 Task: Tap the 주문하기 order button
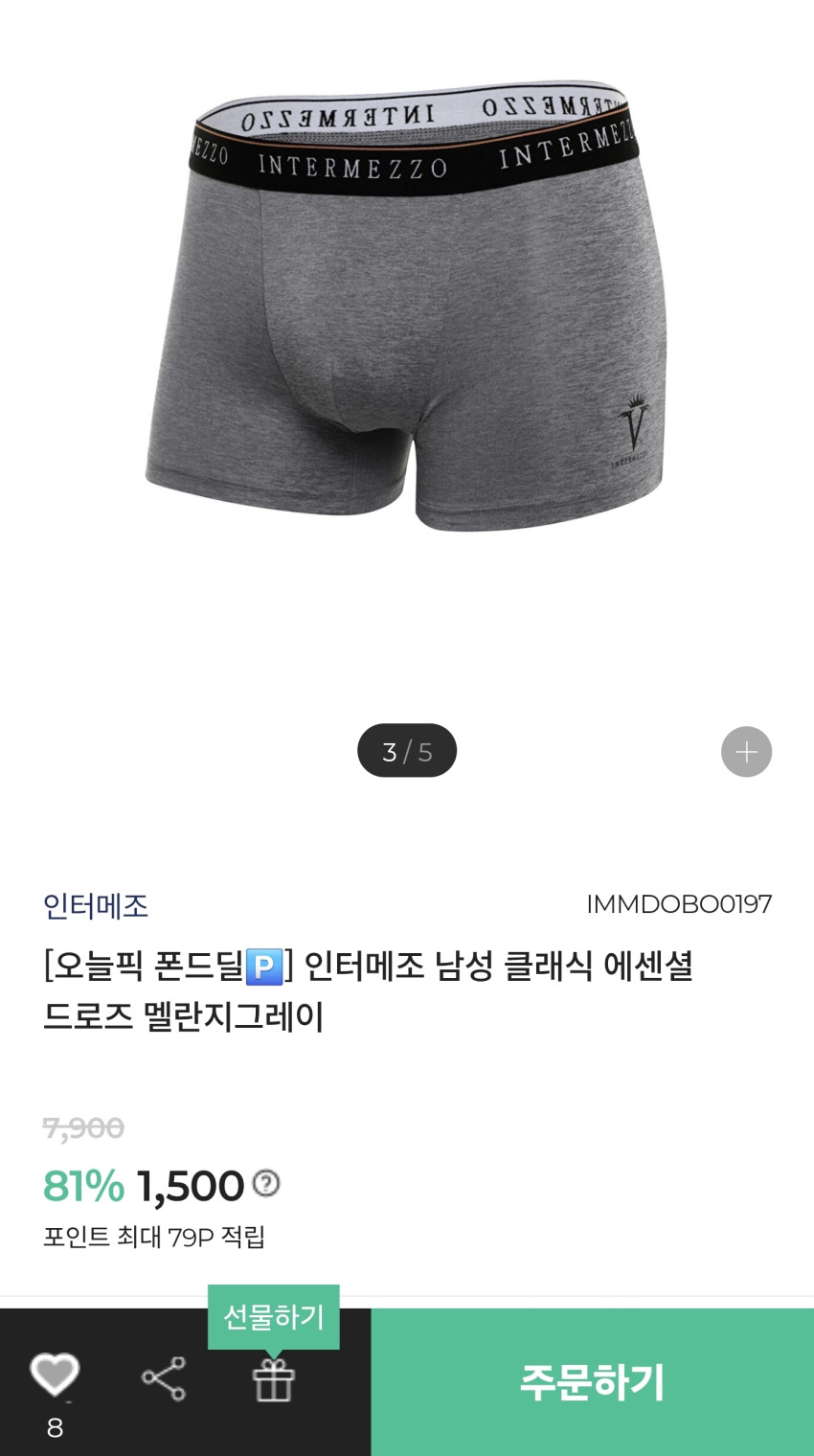[x=592, y=1381]
